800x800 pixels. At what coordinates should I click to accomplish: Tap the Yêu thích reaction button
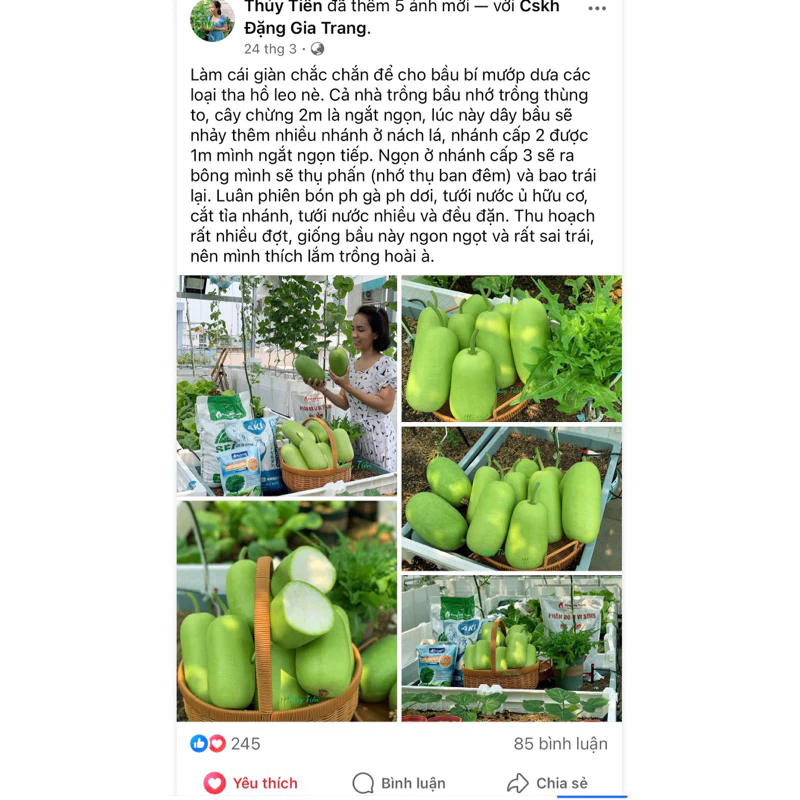(251, 783)
